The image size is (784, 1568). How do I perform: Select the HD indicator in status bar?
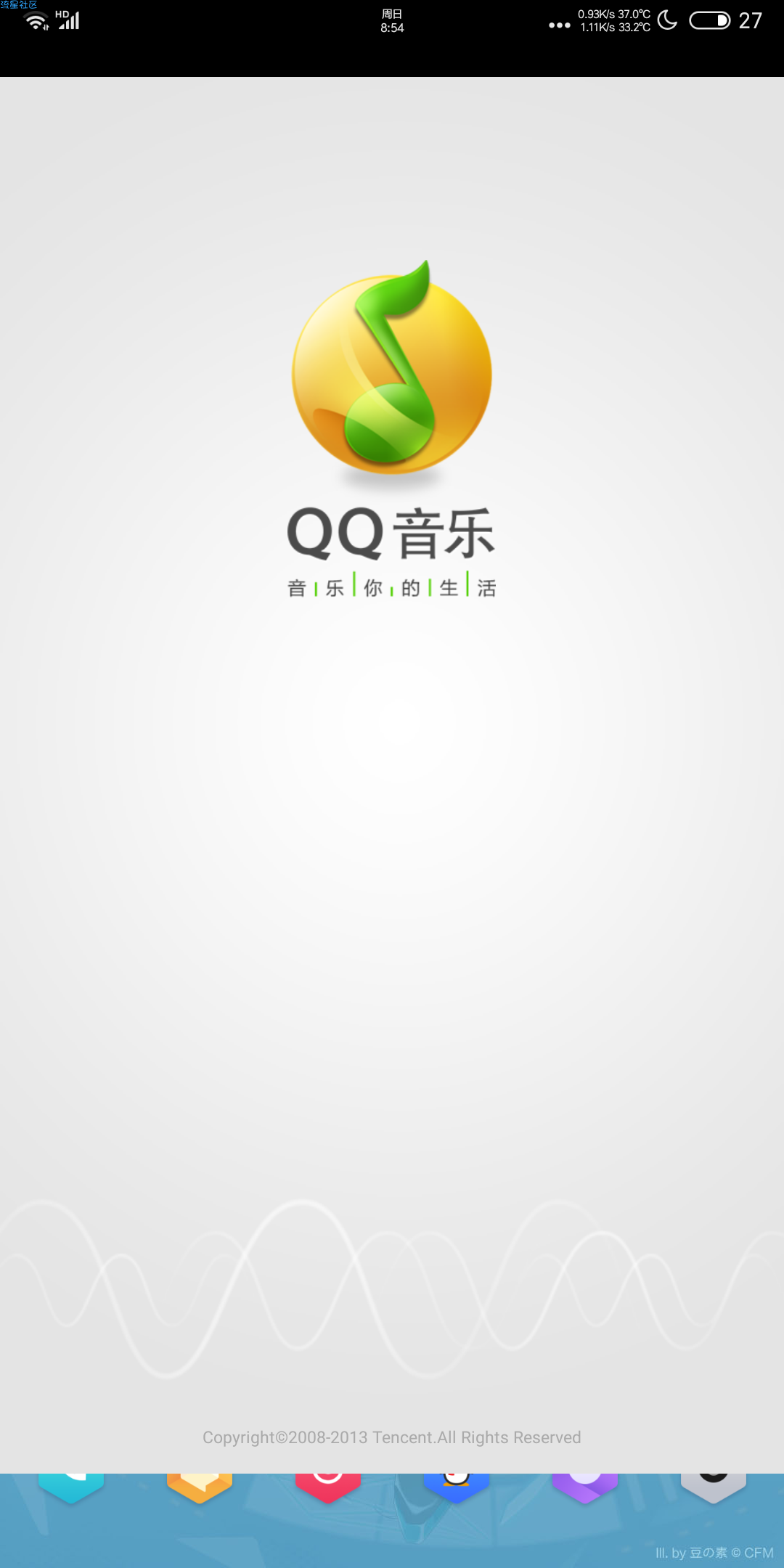62,12
